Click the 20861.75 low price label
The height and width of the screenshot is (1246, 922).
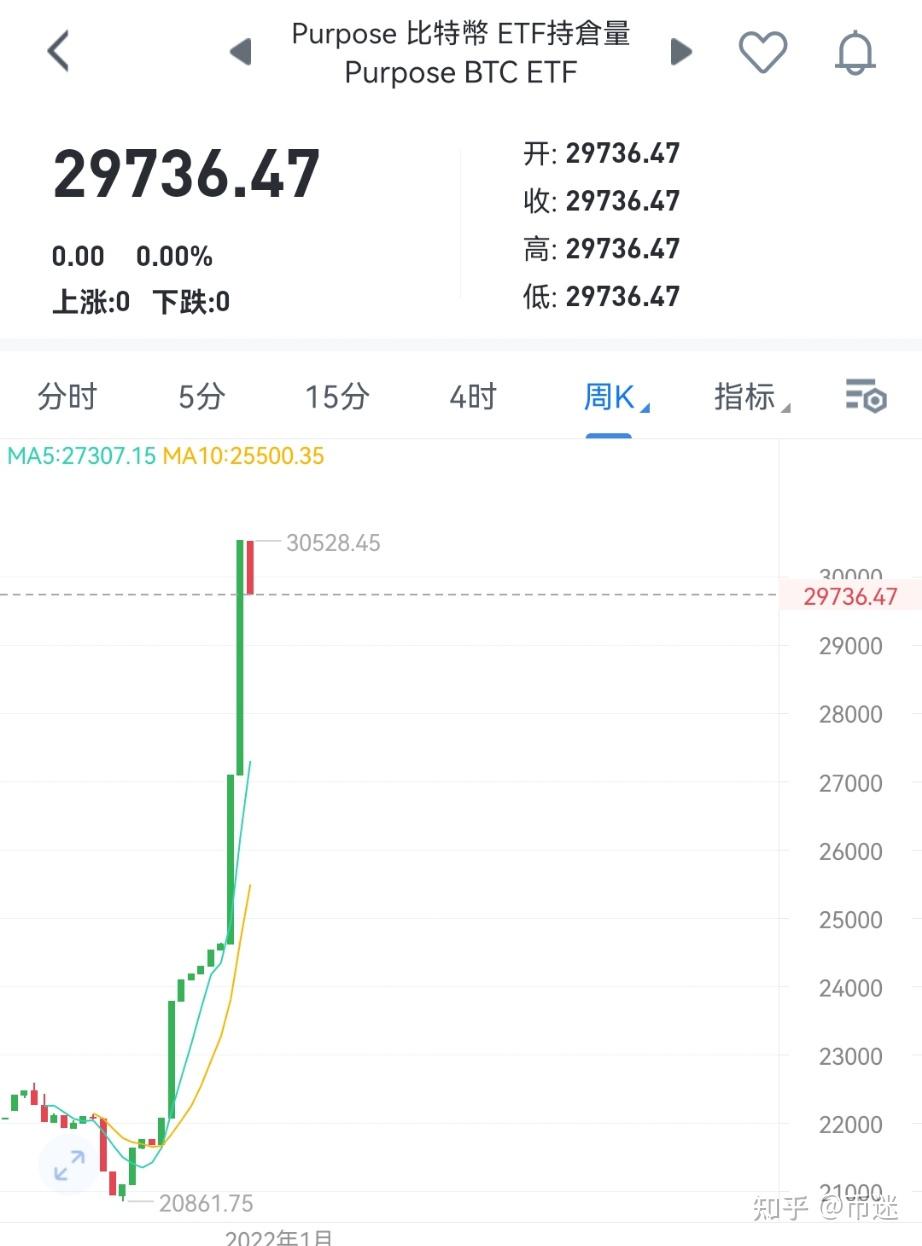point(206,1205)
